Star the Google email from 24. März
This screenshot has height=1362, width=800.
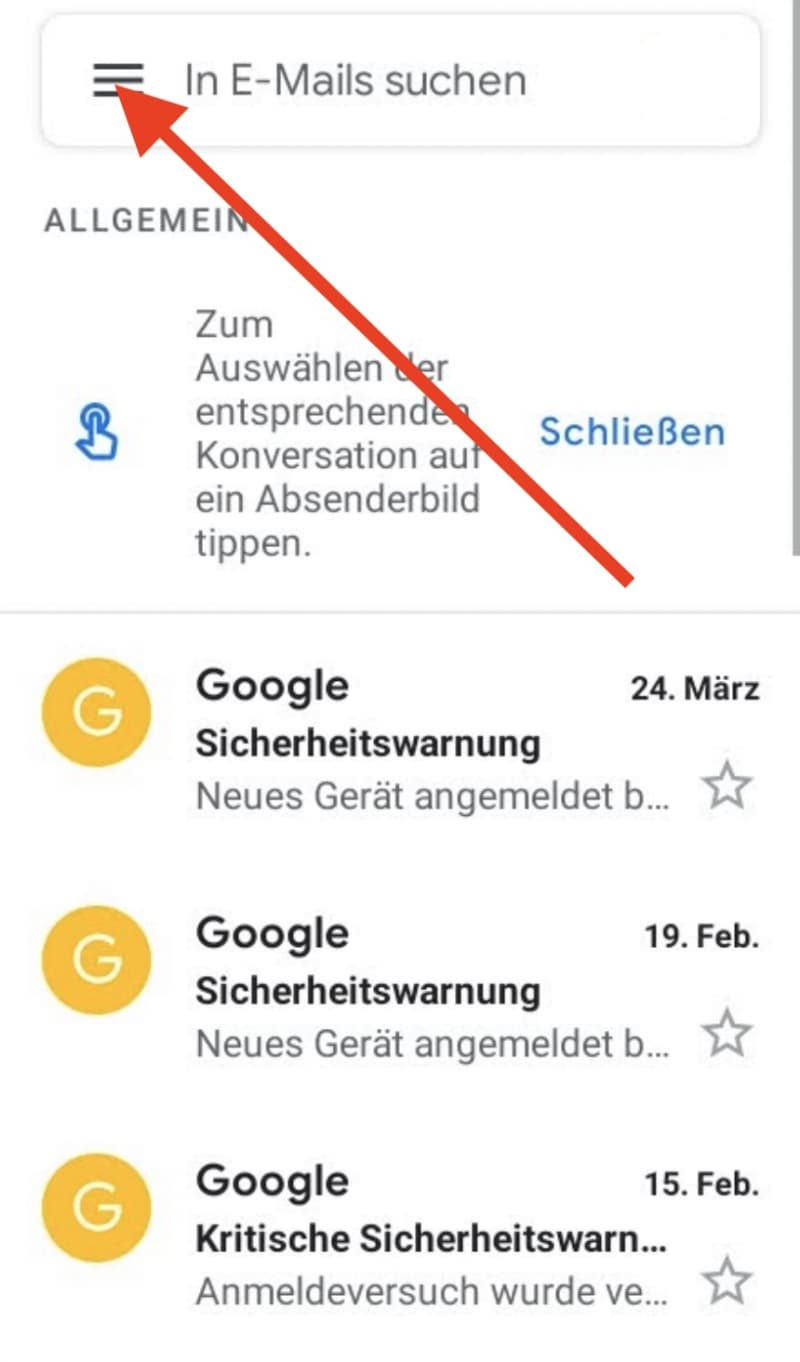(726, 787)
